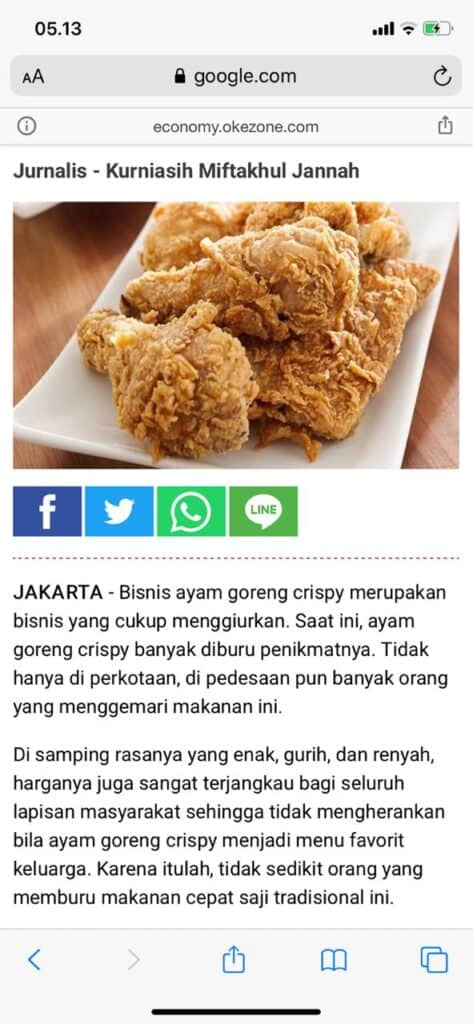Go back to previous page

pyautogui.click(x=35, y=960)
